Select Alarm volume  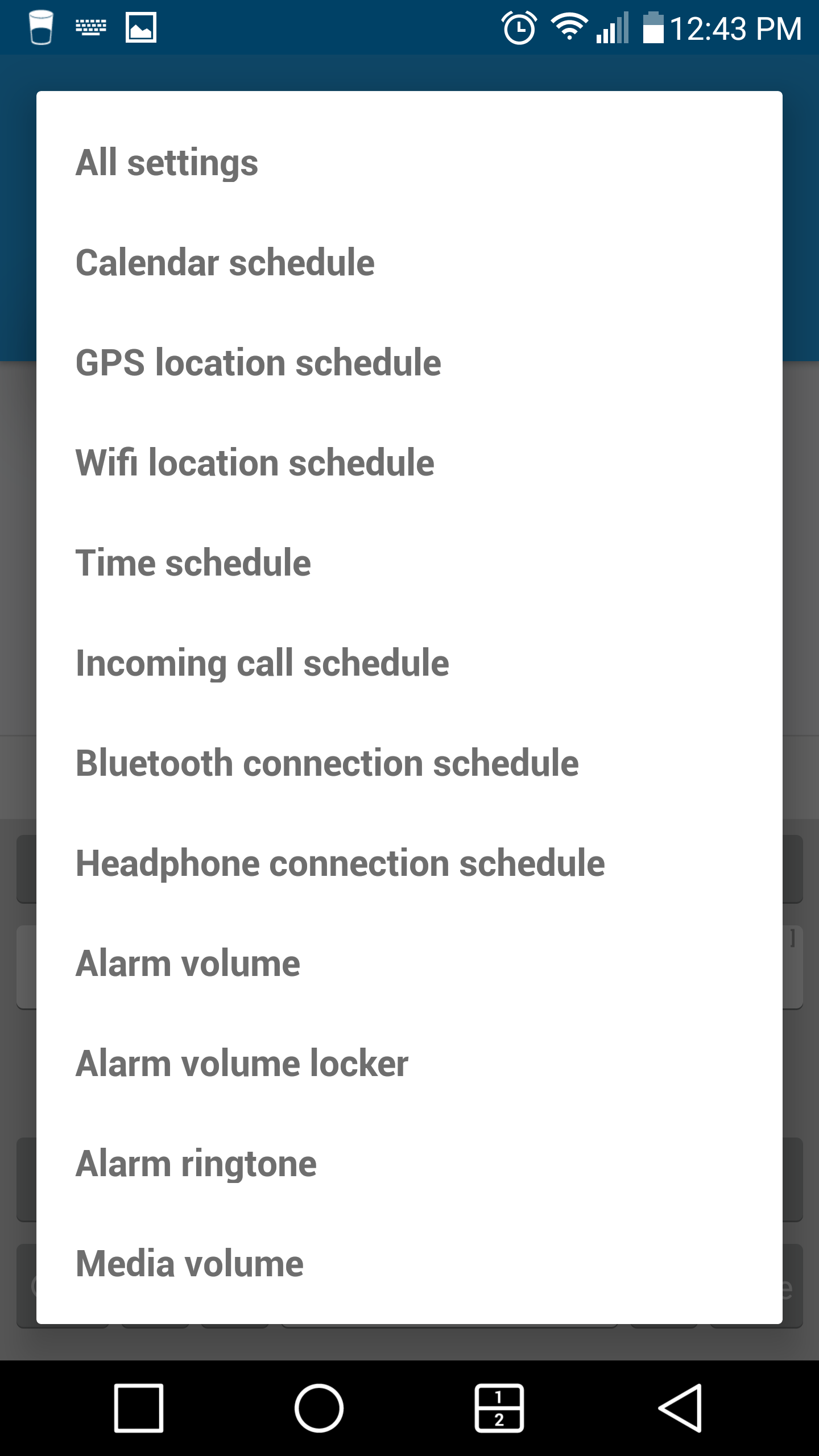(x=409, y=963)
